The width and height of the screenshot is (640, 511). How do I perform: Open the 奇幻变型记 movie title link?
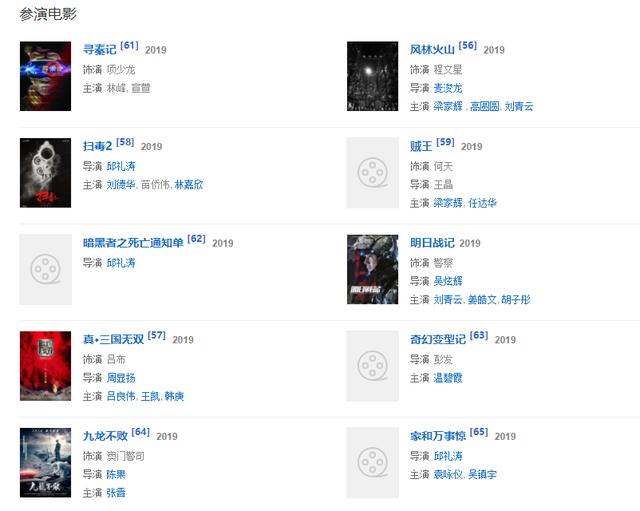pos(437,340)
